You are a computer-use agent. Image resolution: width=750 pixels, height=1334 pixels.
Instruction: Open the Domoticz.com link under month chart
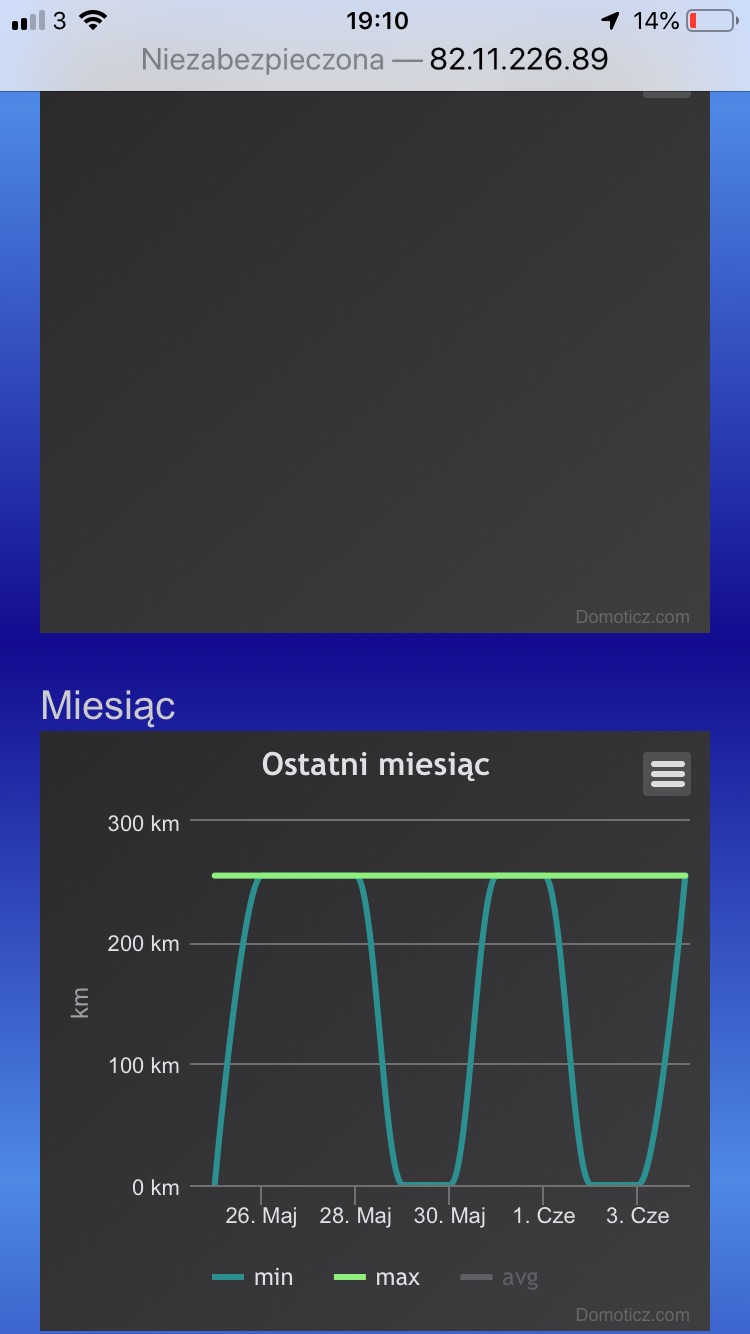[632, 1315]
